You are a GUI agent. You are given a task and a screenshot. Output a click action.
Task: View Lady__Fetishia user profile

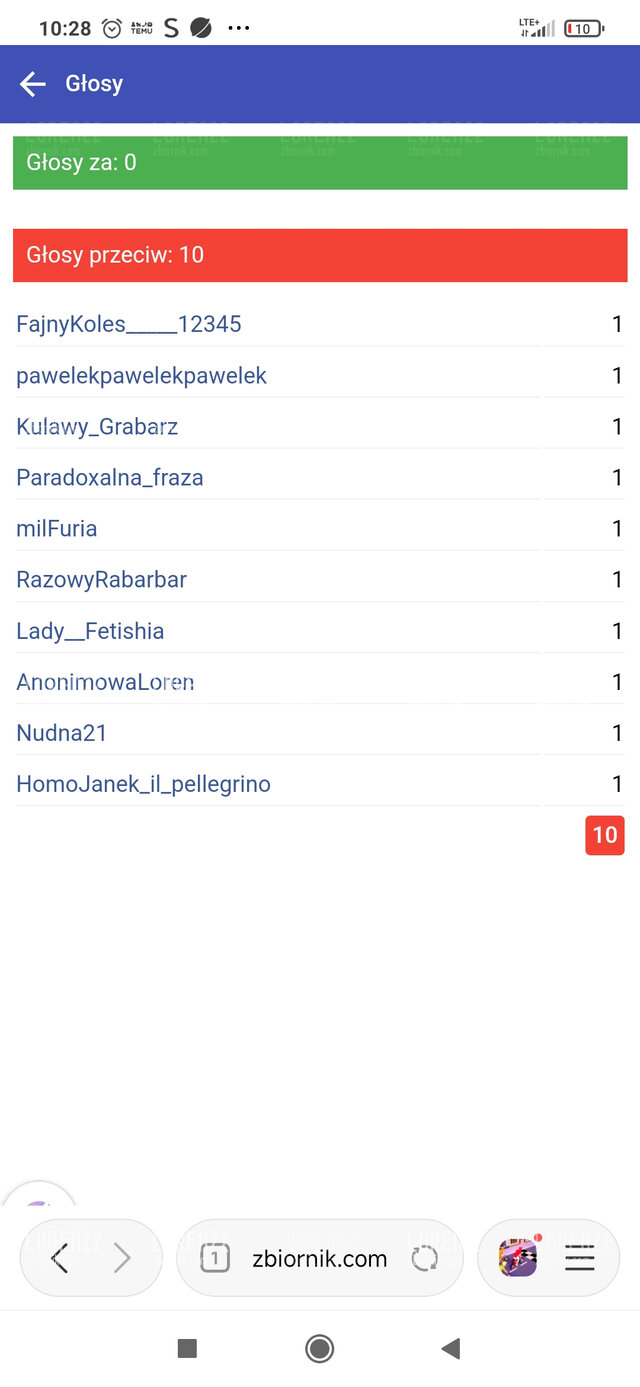[x=90, y=631]
